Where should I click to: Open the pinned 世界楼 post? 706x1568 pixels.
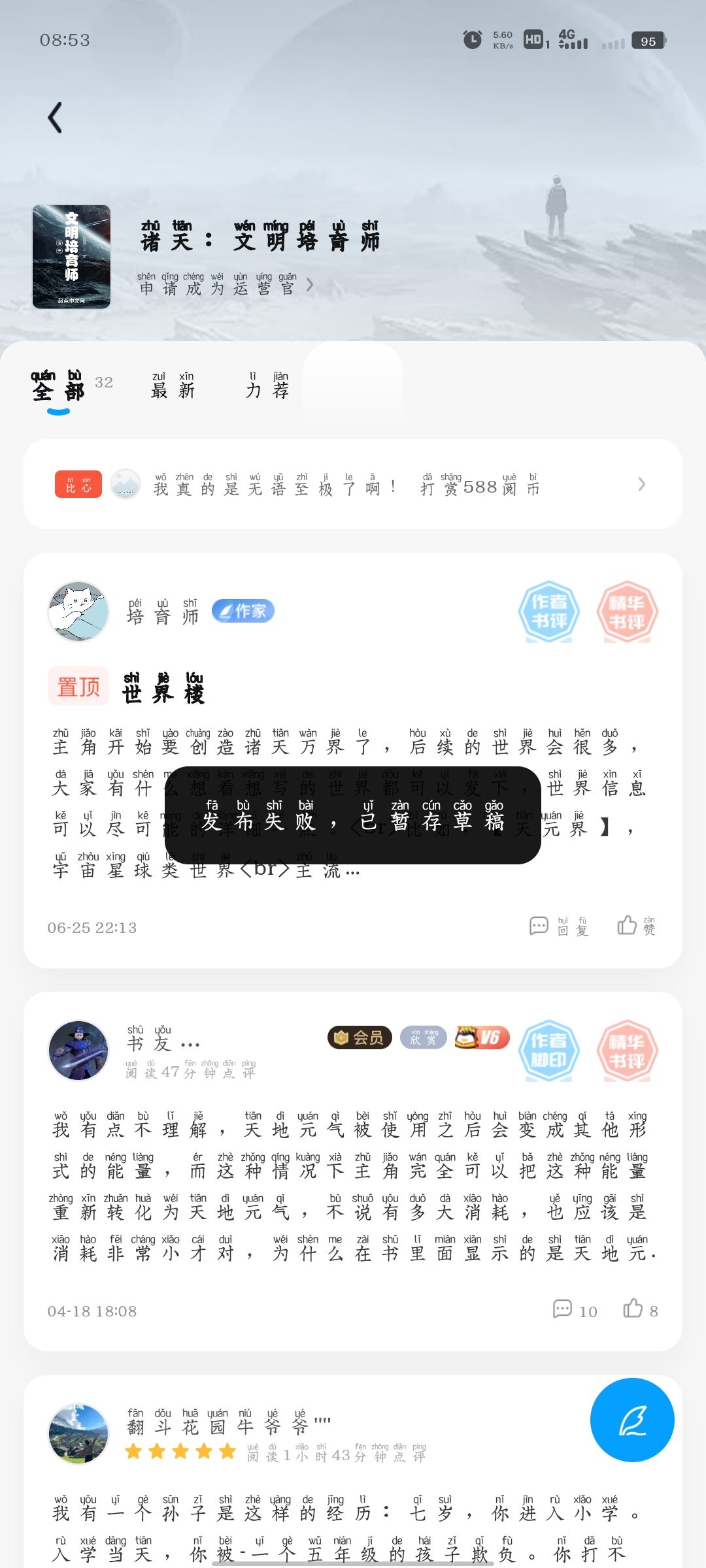163,690
